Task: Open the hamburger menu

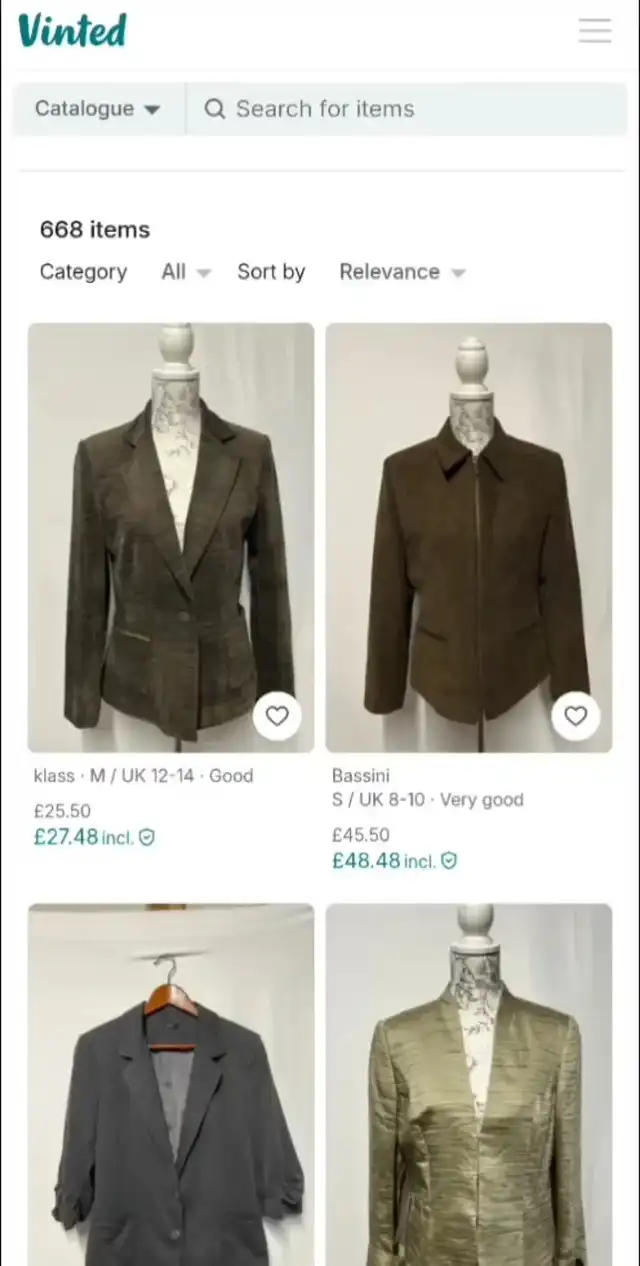Action: point(595,30)
